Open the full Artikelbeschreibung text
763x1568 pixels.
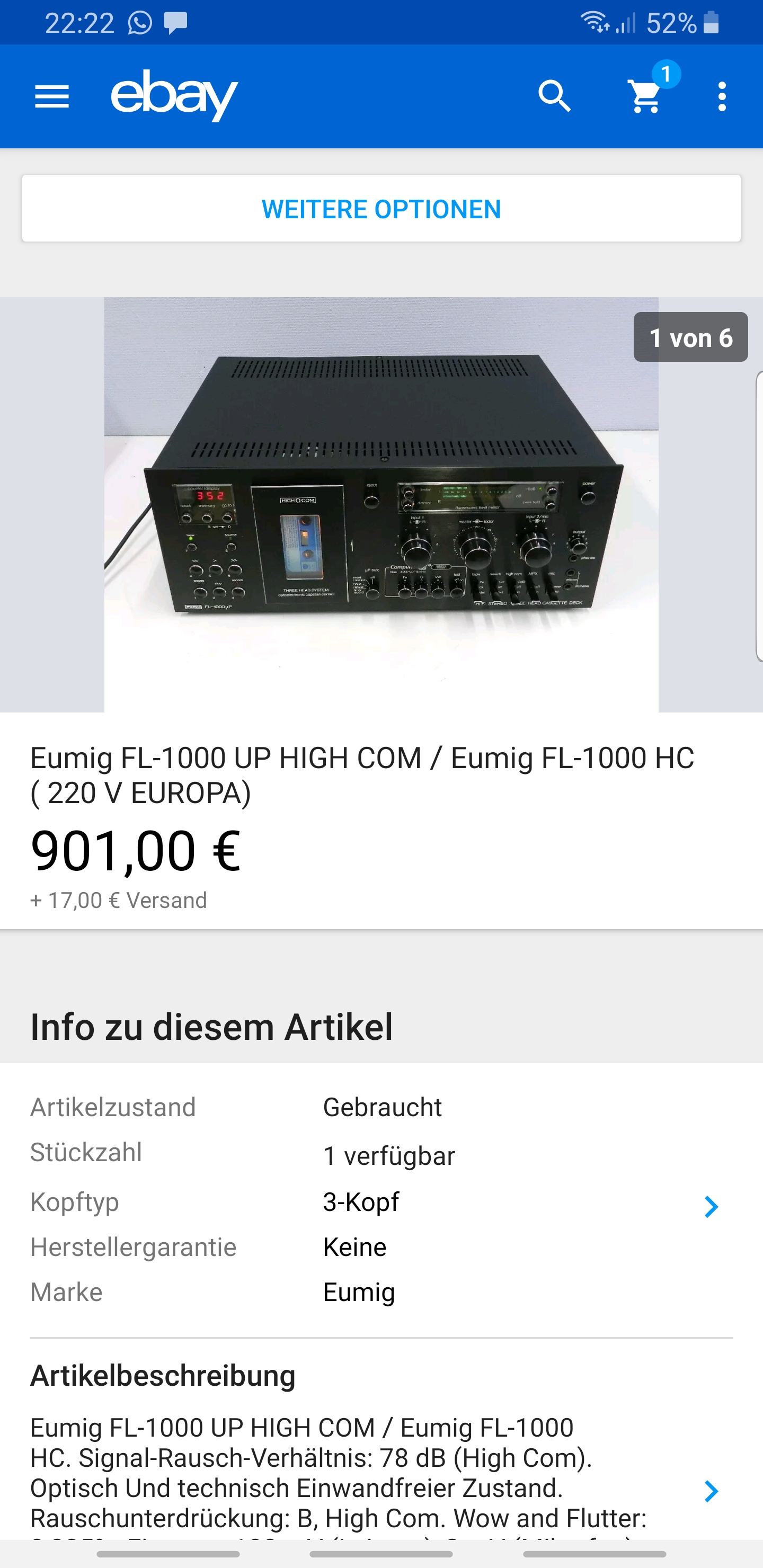point(711,1491)
